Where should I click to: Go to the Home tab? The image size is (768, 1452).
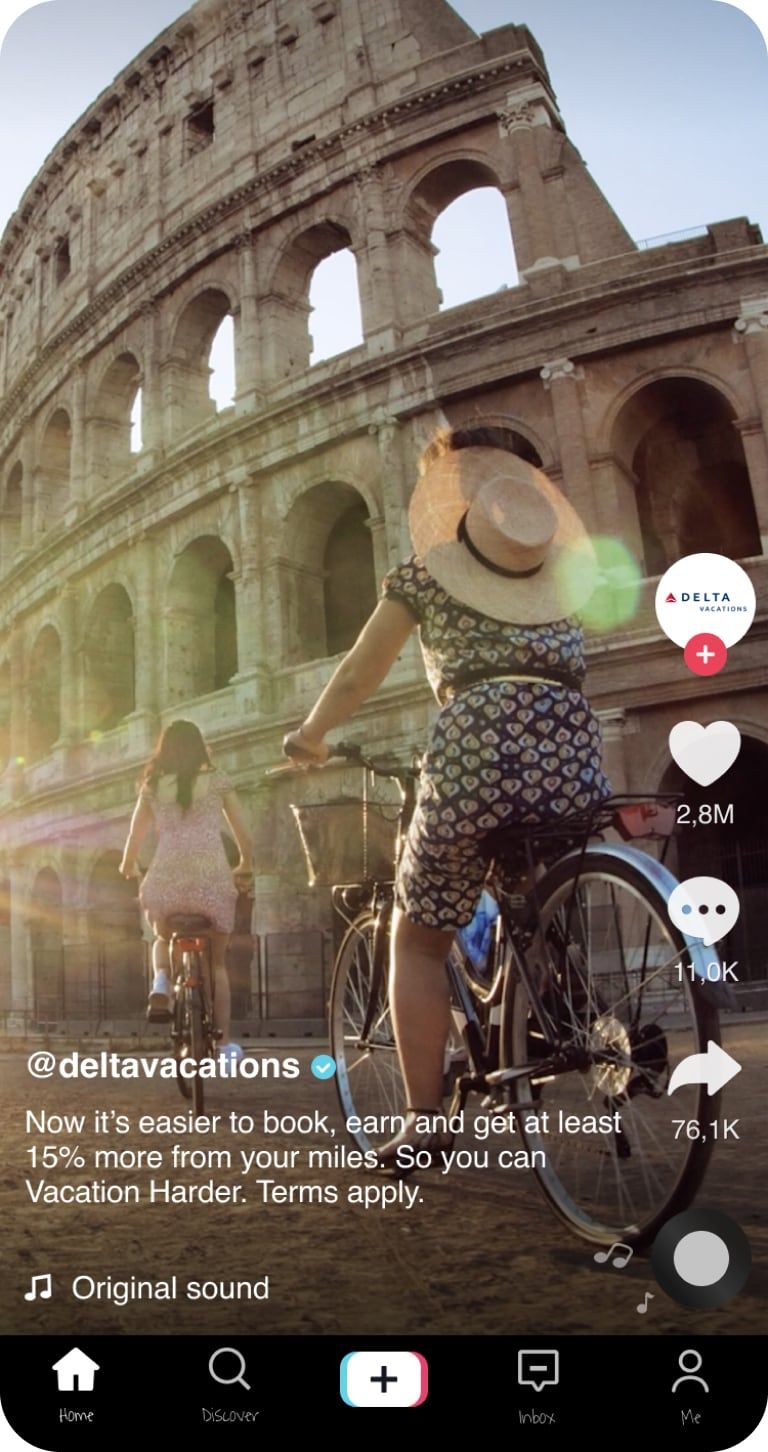pos(76,1384)
